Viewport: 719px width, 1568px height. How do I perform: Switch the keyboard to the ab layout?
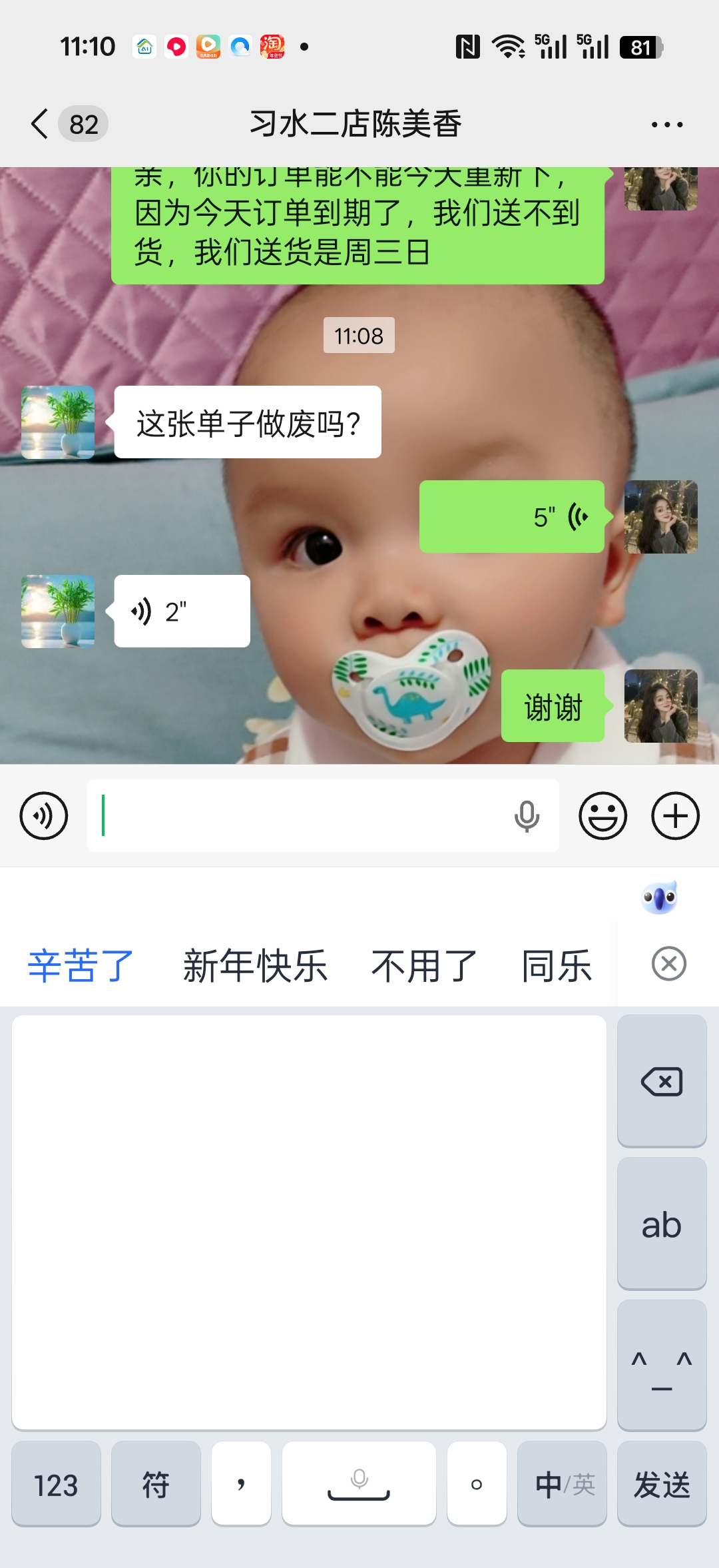(661, 1224)
